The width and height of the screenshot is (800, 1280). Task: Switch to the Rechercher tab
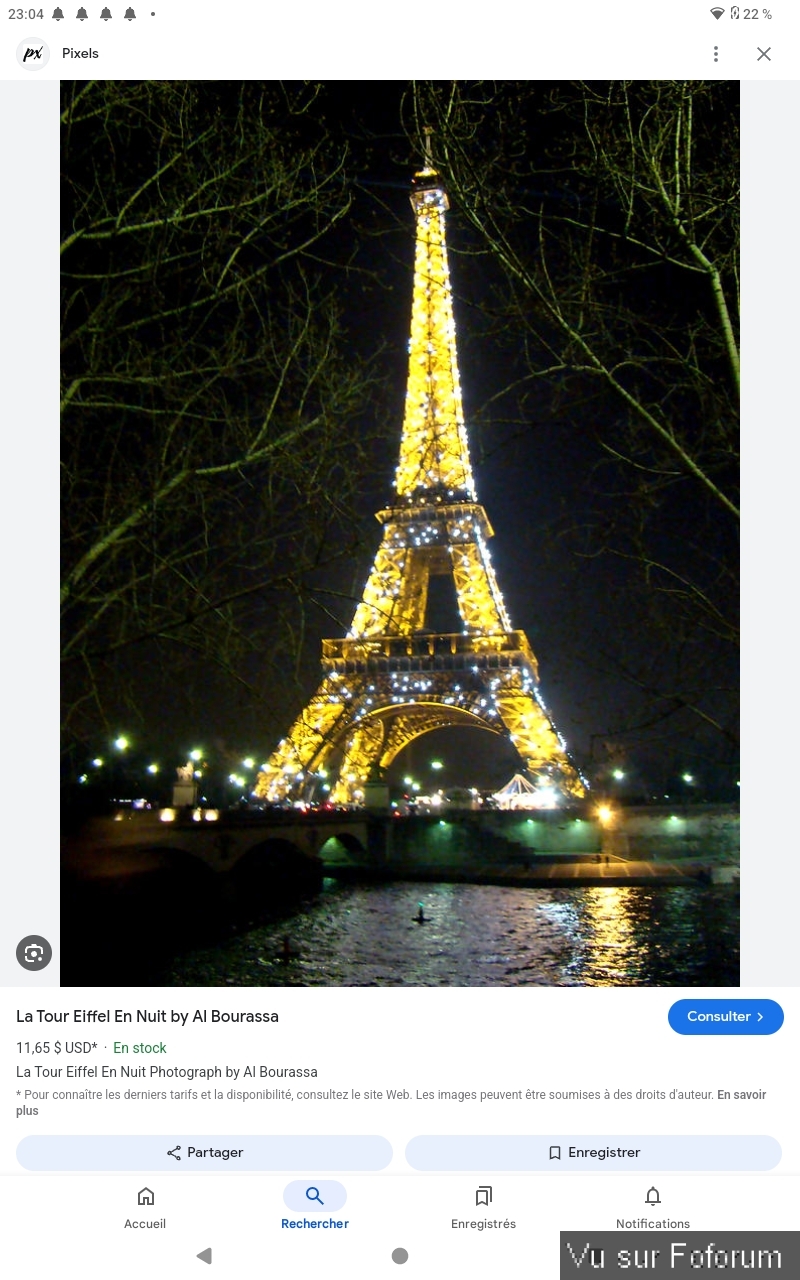click(315, 1207)
